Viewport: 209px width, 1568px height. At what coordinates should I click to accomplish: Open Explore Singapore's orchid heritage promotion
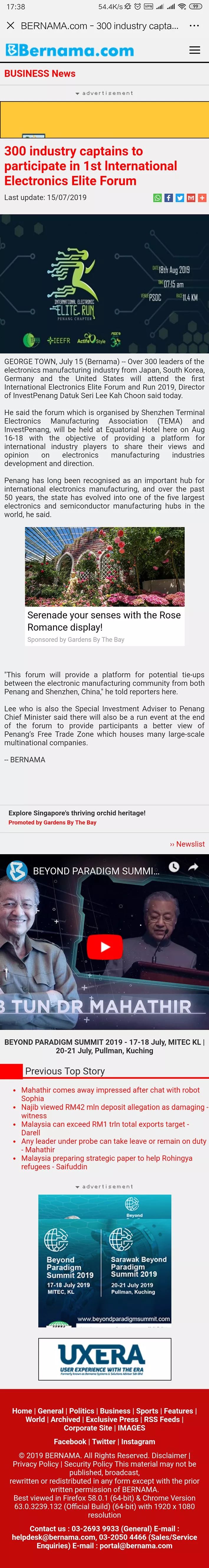[77, 813]
